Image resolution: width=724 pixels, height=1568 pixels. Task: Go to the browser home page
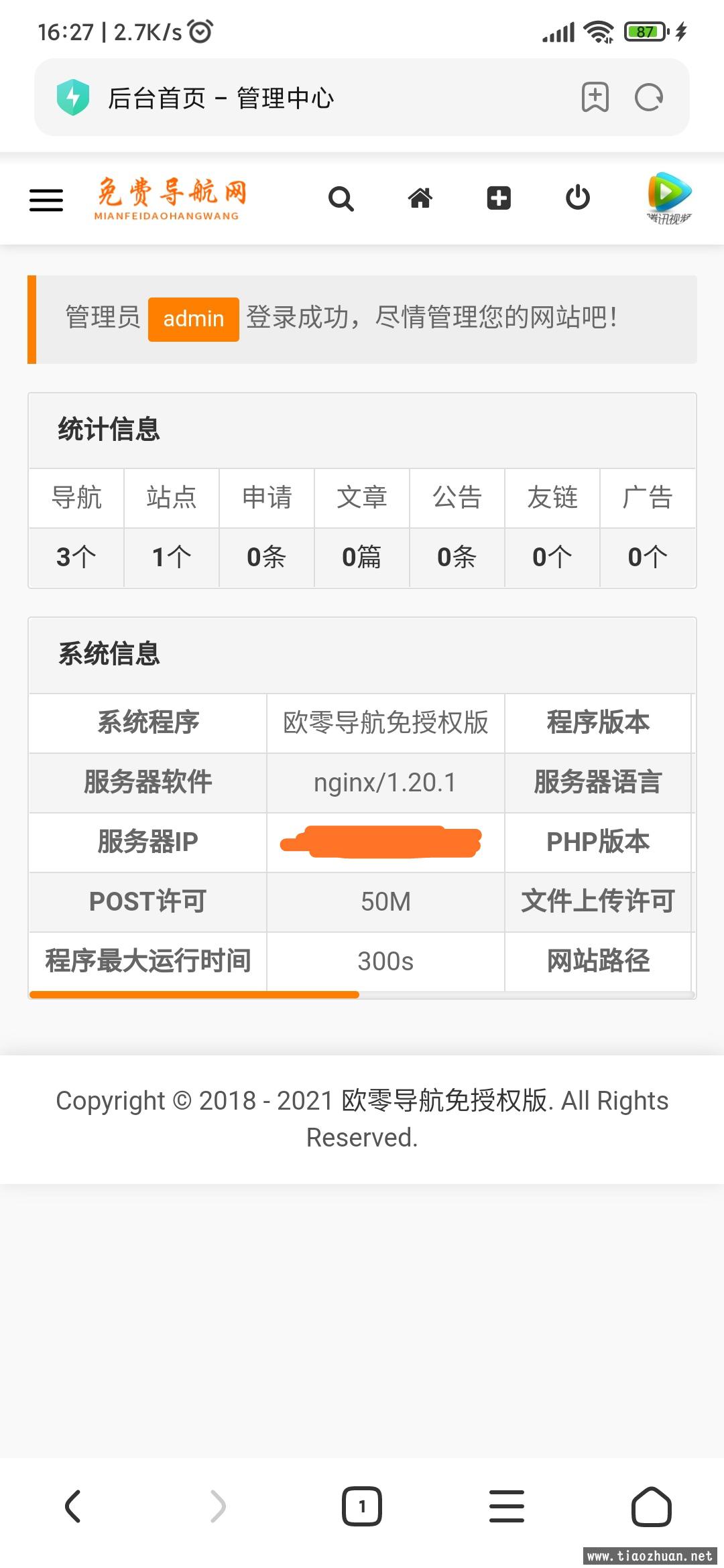point(651,1506)
